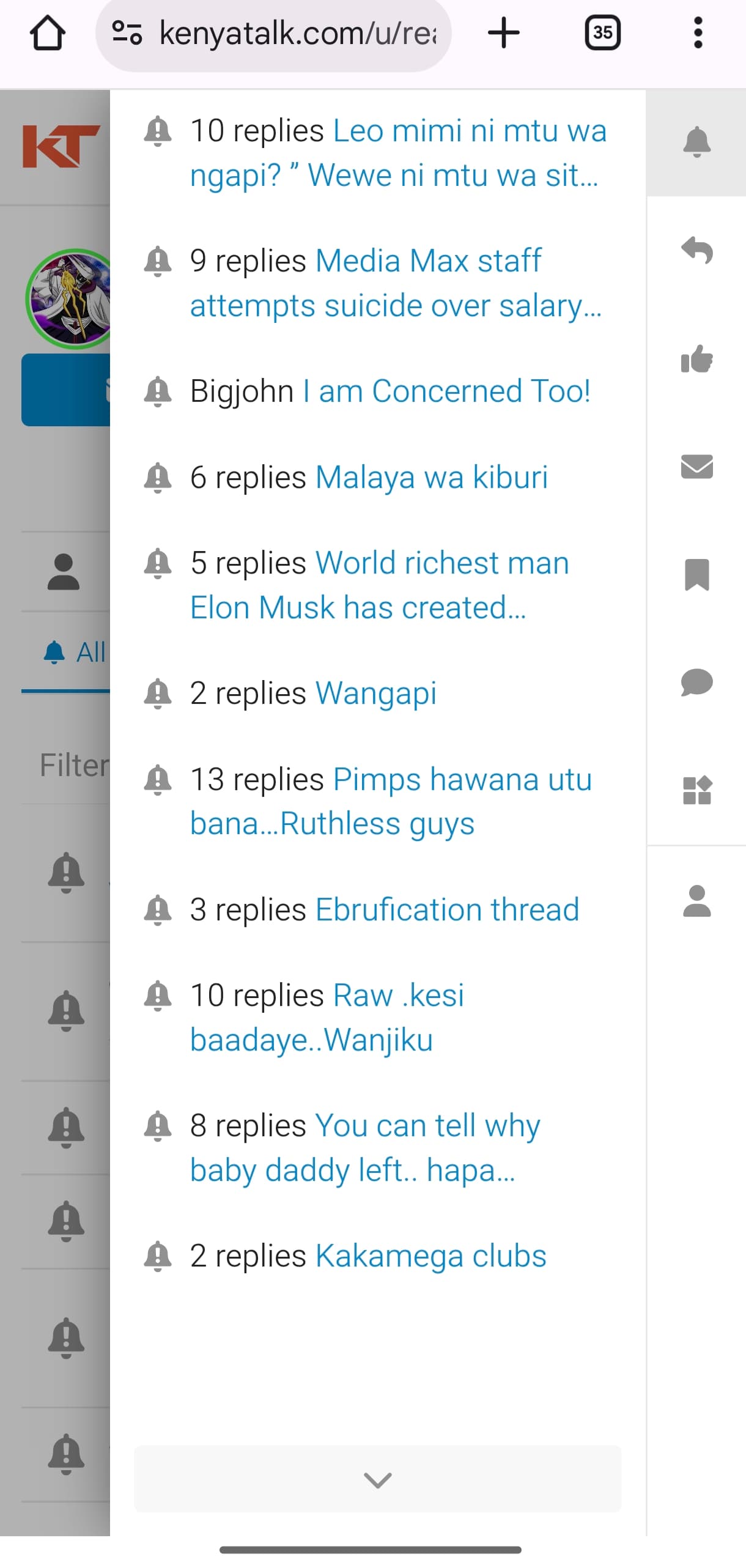Viewport: 746px width, 1568px height.
Task: Switch to the bookmarks tab
Action: tap(696, 575)
